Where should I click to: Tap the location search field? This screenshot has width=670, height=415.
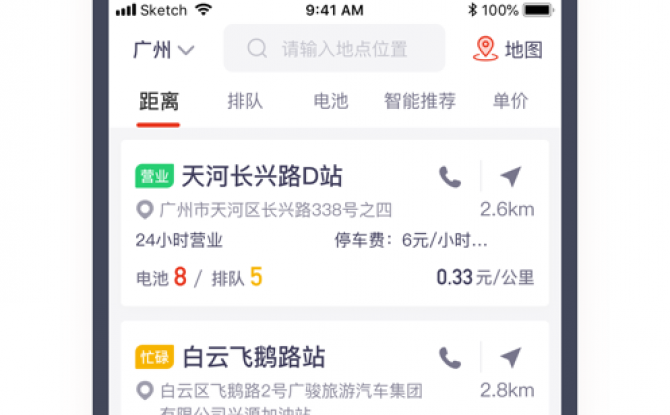[334, 49]
